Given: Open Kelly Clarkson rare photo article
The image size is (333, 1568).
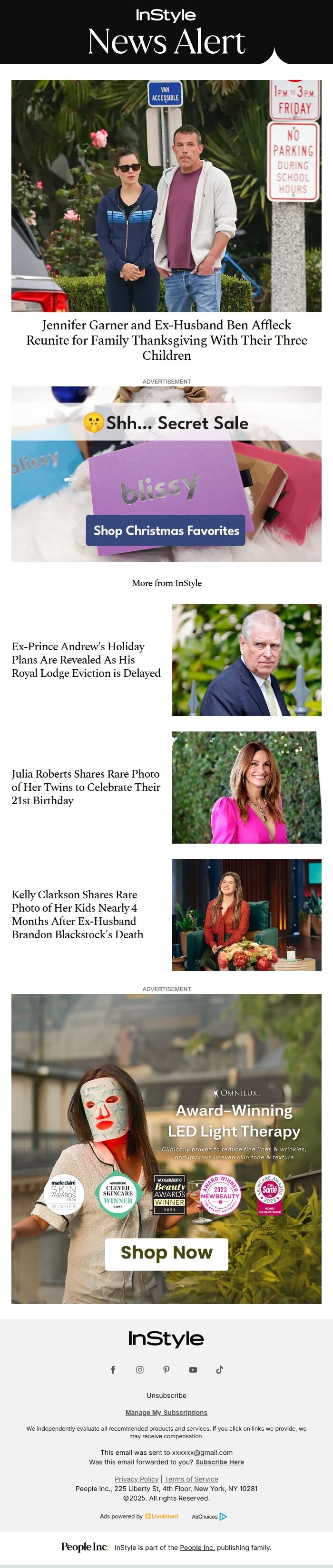Looking at the screenshot, I should [78, 914].
